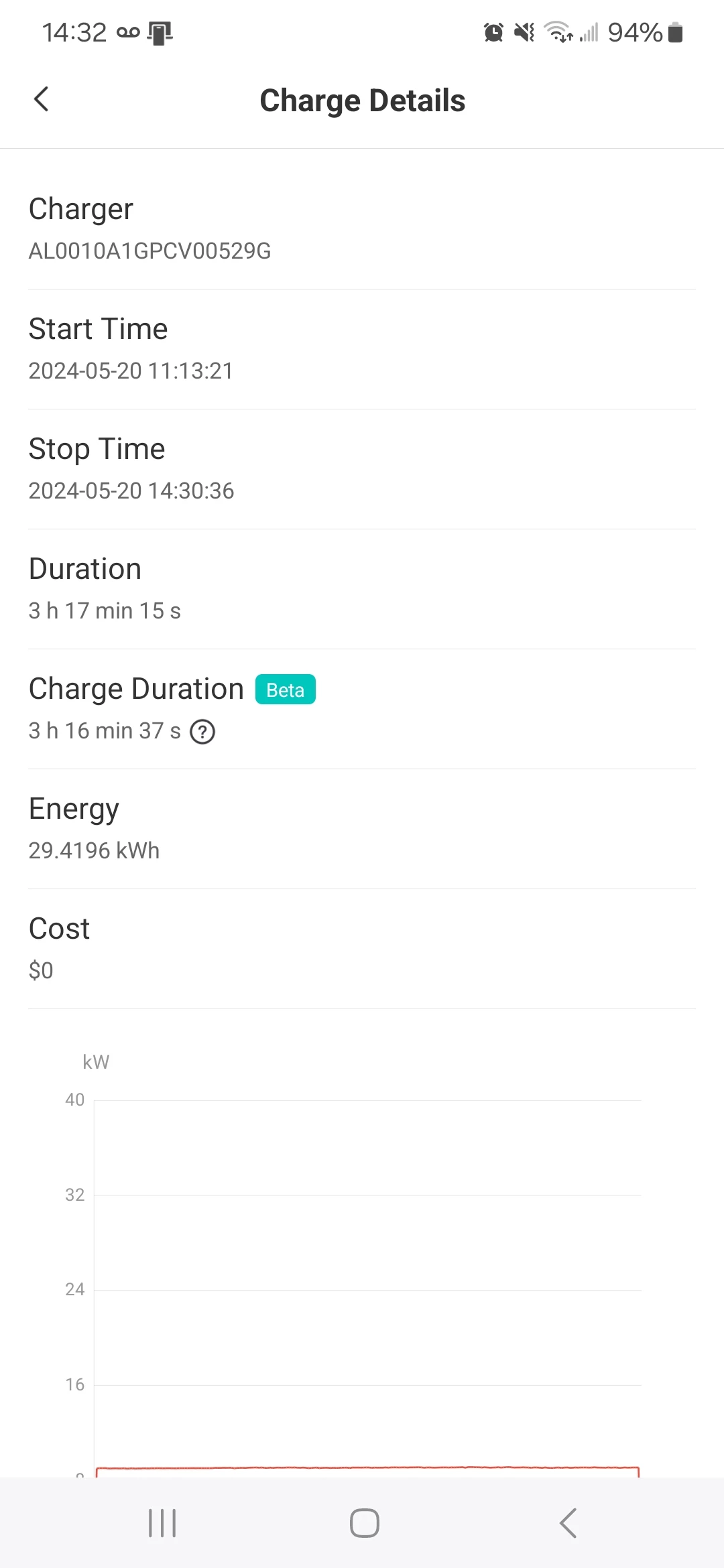The height and width of the screenshot is (1568, 724).
Task: Select the Cost row showing $0
Action: tap(42, 970)
